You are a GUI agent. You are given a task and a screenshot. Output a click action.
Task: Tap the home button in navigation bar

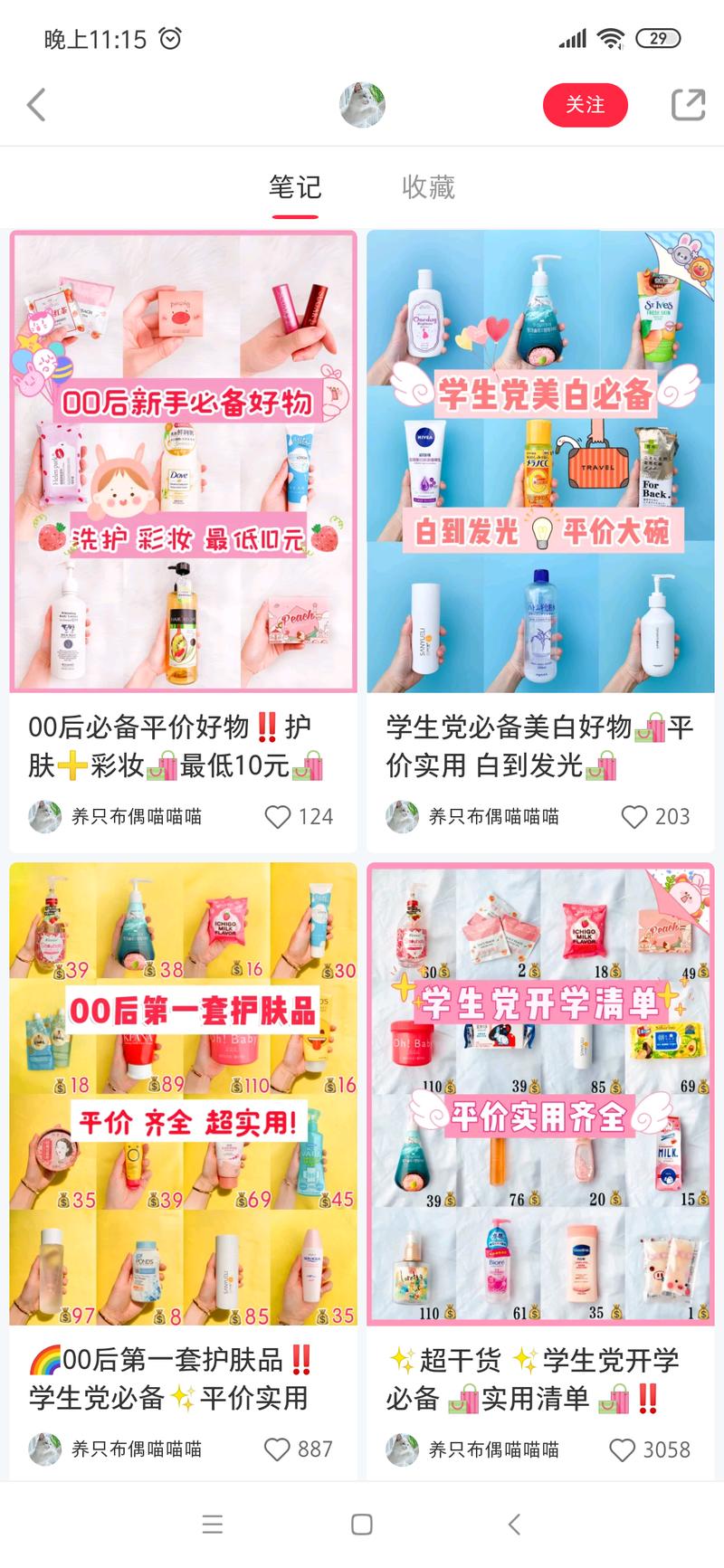(362, 1524)
